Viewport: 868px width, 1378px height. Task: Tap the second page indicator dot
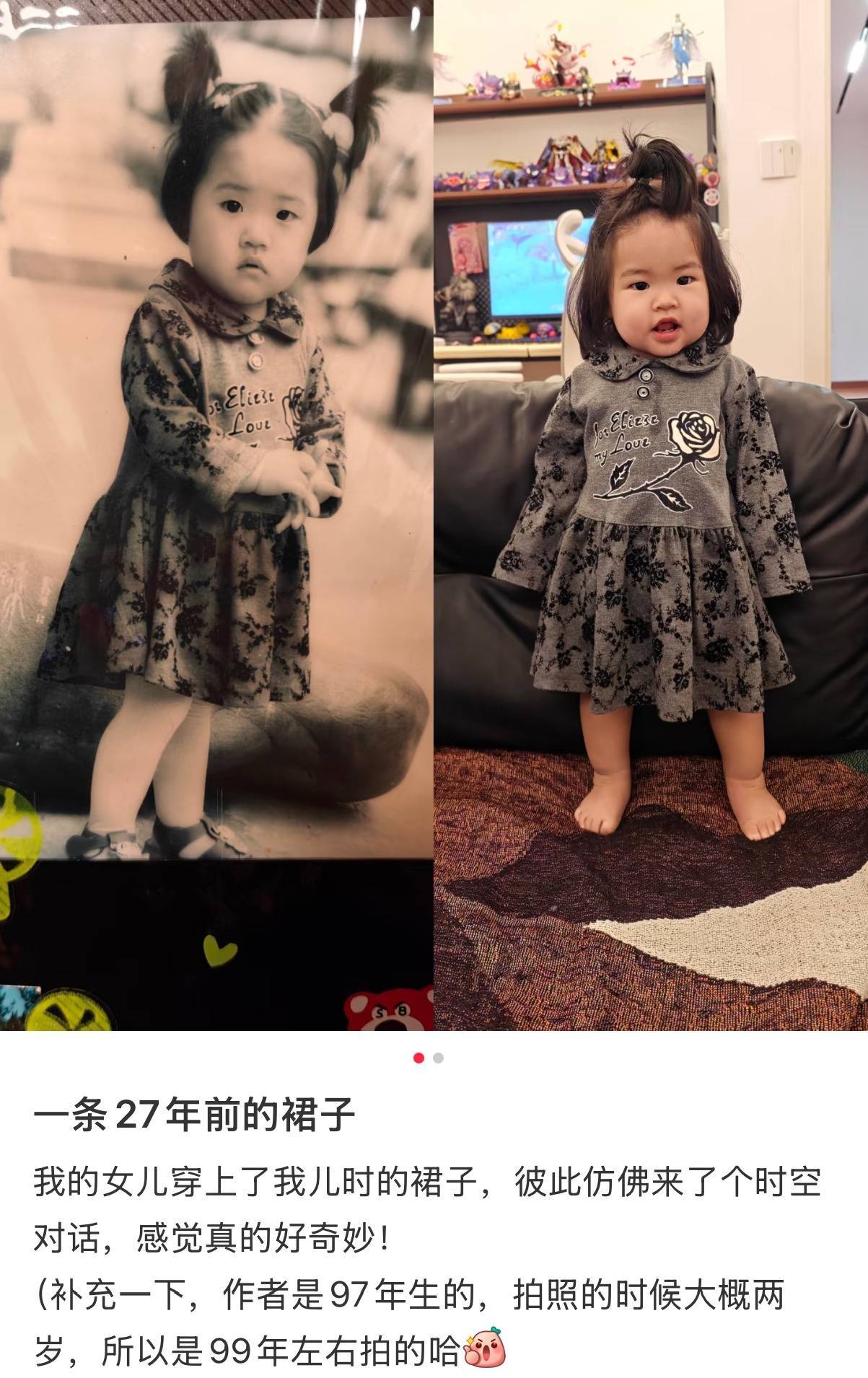point(439,1058)
